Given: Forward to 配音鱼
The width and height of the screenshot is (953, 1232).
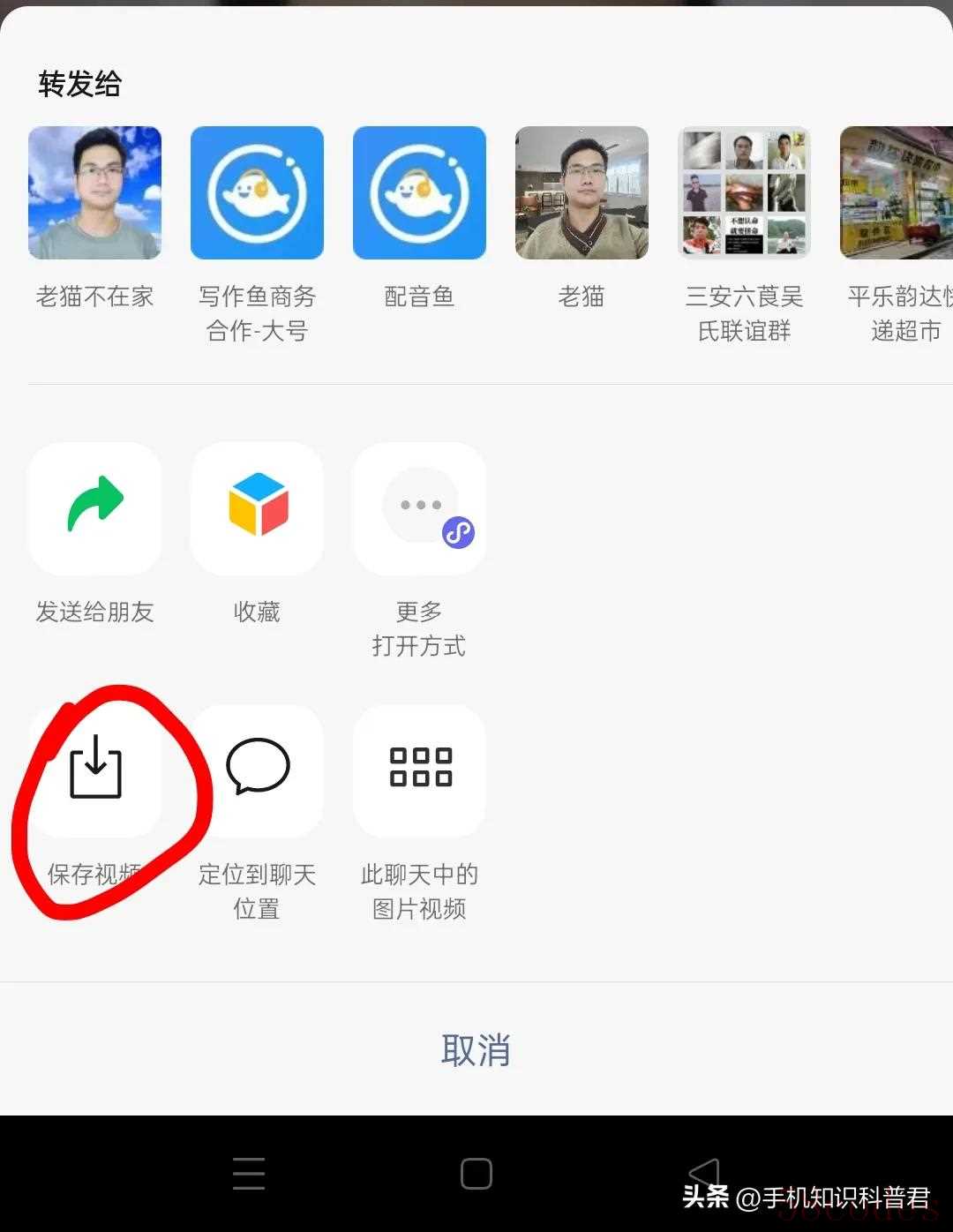Looking at the screenshot, I should 419,193.
